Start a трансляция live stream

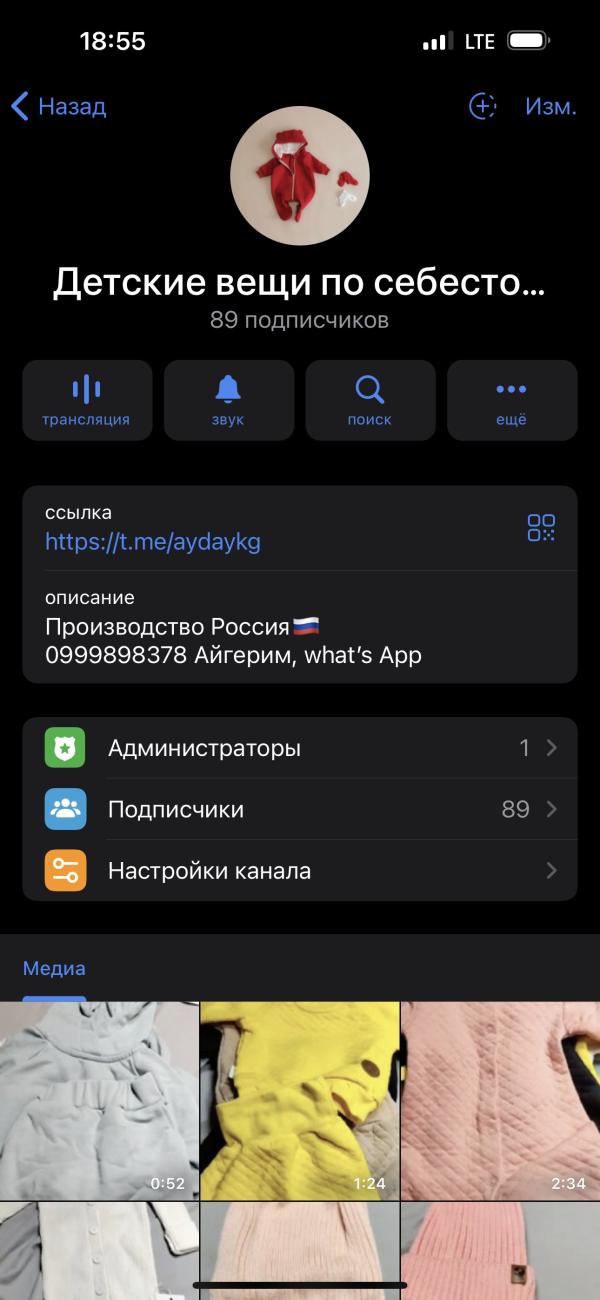87,400
